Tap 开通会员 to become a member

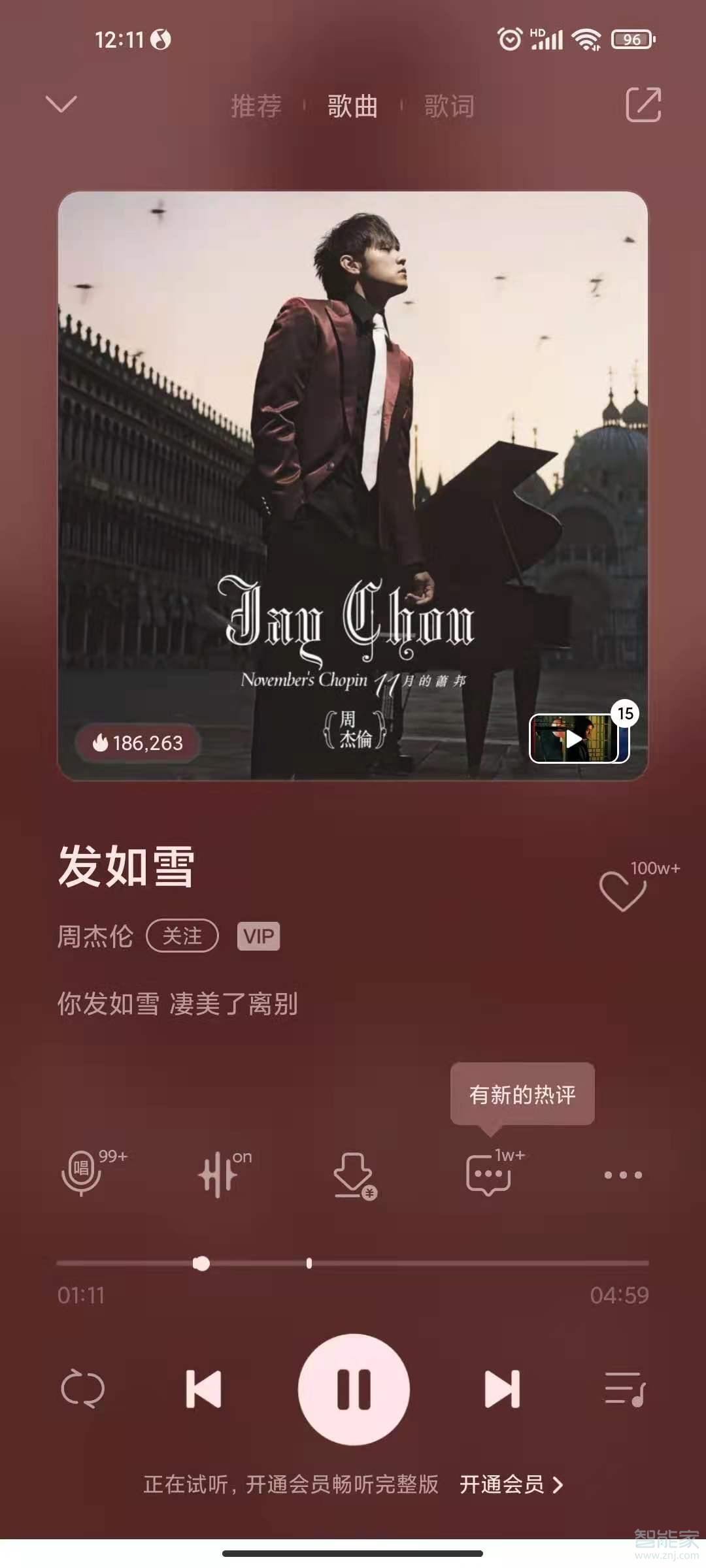pos(511,1484)
